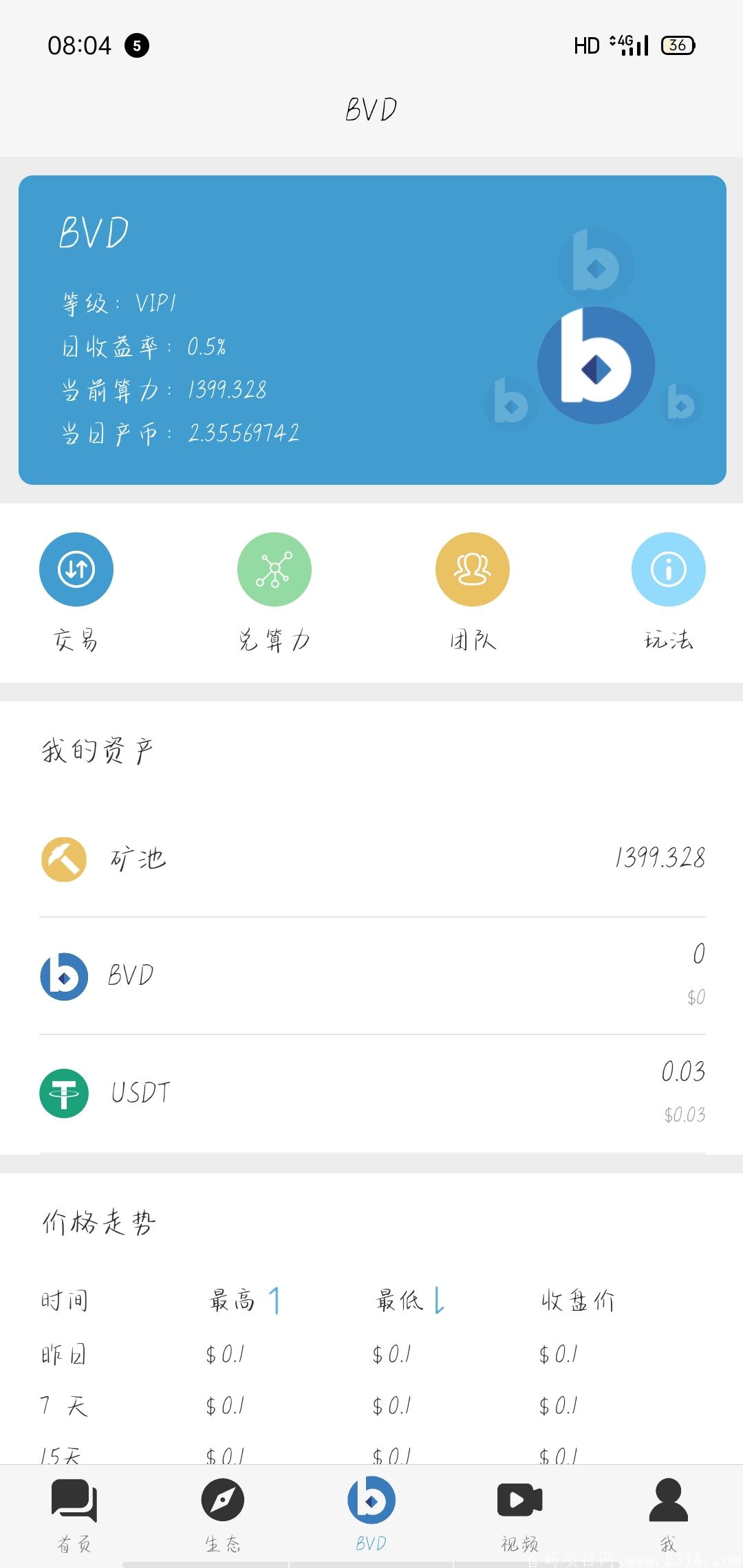Tap the USDT token icon
743x1568 pixels.
63,1092
